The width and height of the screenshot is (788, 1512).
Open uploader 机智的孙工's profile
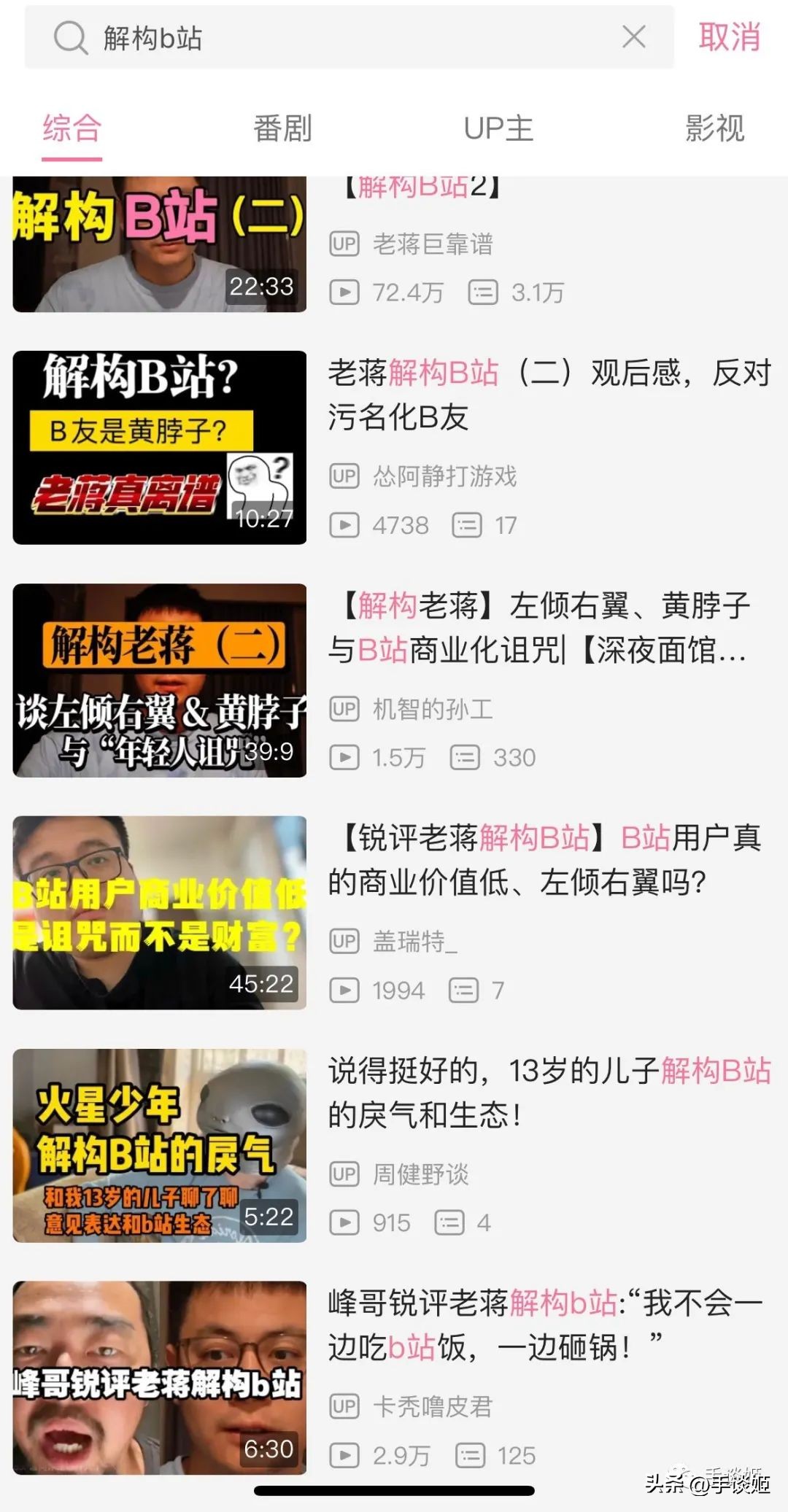click(430, 709)
